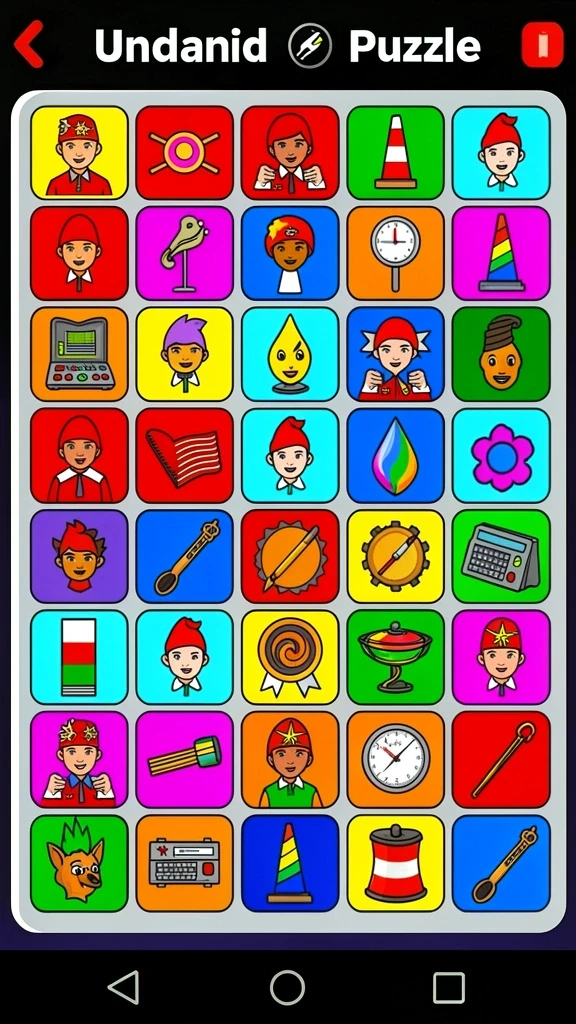Select the green-haired deer tile
Image resolution: width=576 pixels, height=1024 pixels.
[x=79, y=863]
